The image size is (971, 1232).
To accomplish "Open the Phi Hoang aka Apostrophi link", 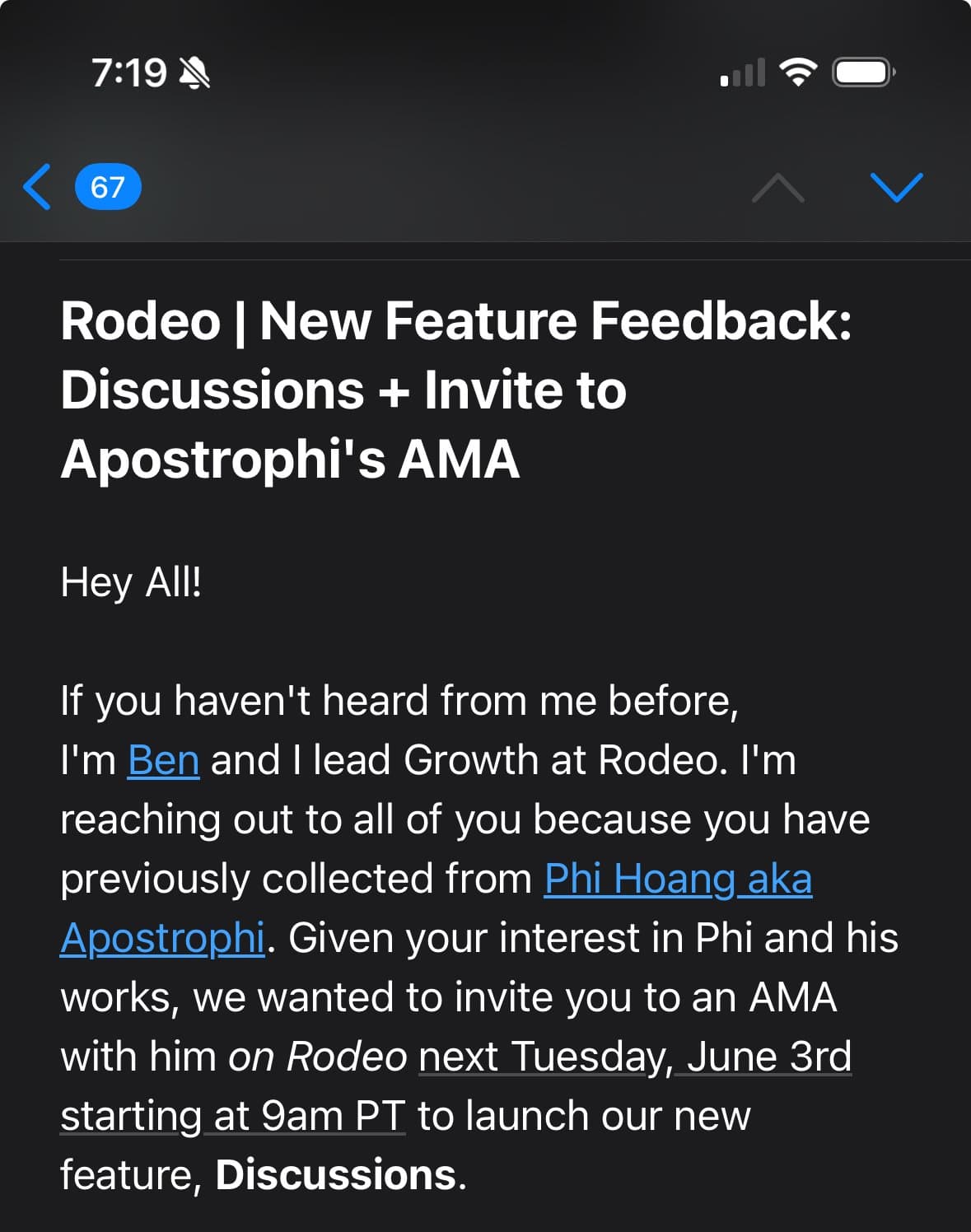I will [x=677, y=879].
